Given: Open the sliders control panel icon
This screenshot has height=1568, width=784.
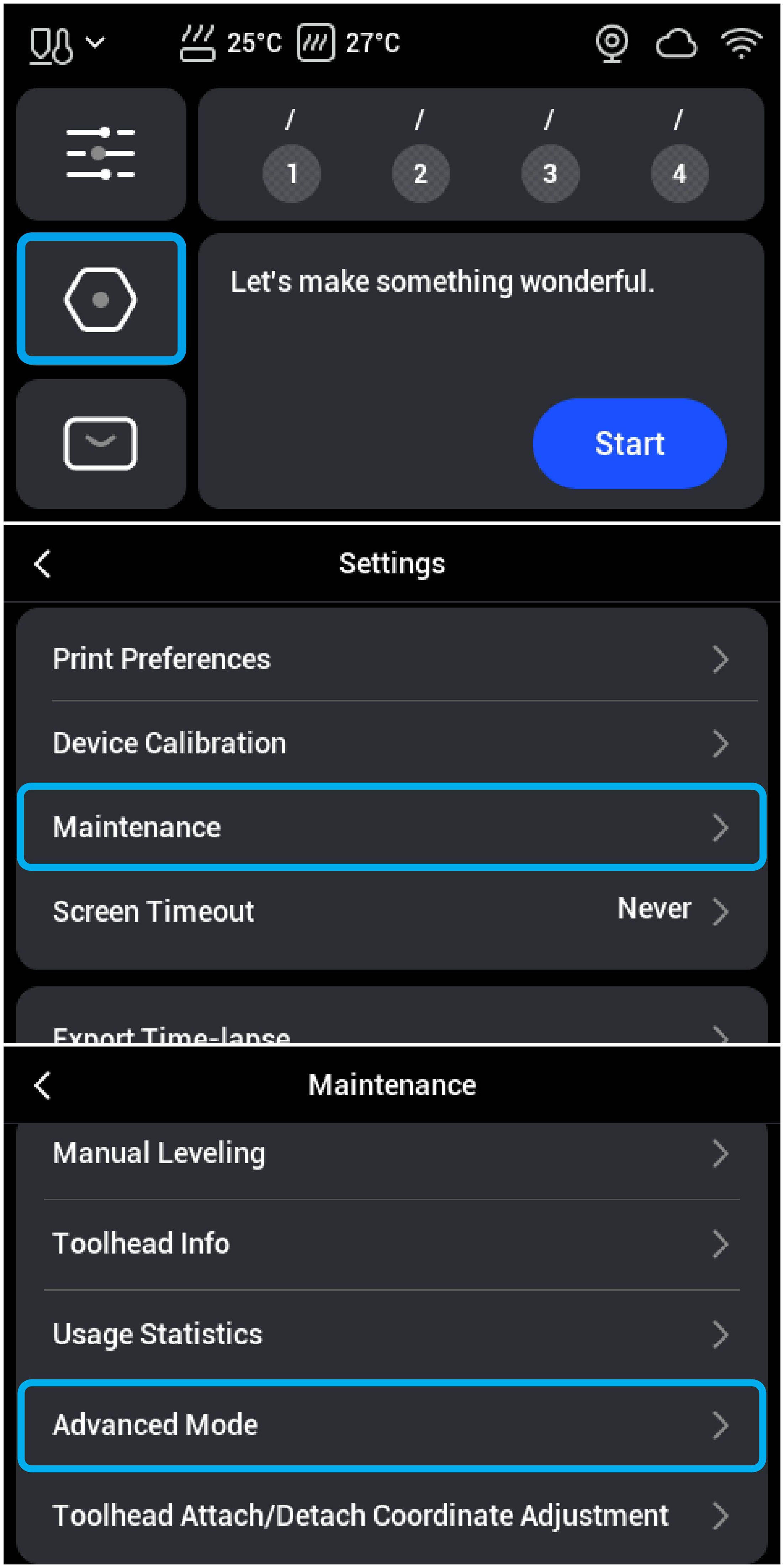Looking at the screenshot, I should [x=101, y=153].
